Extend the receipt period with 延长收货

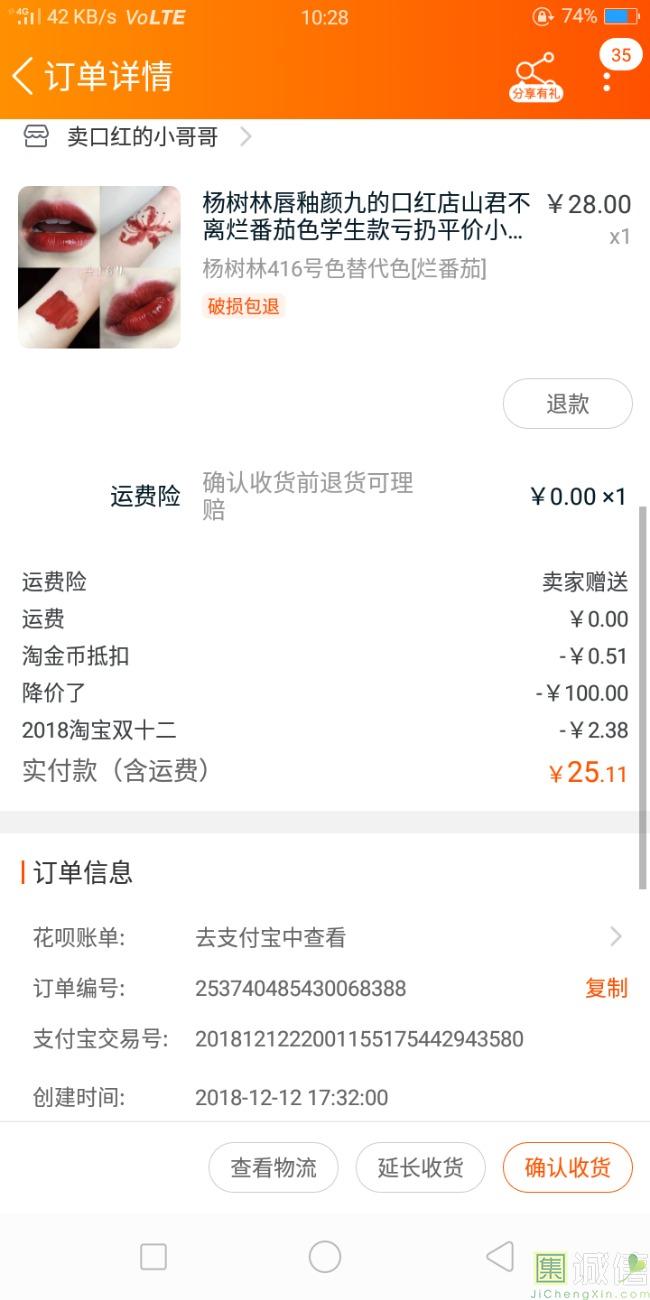420,1167
